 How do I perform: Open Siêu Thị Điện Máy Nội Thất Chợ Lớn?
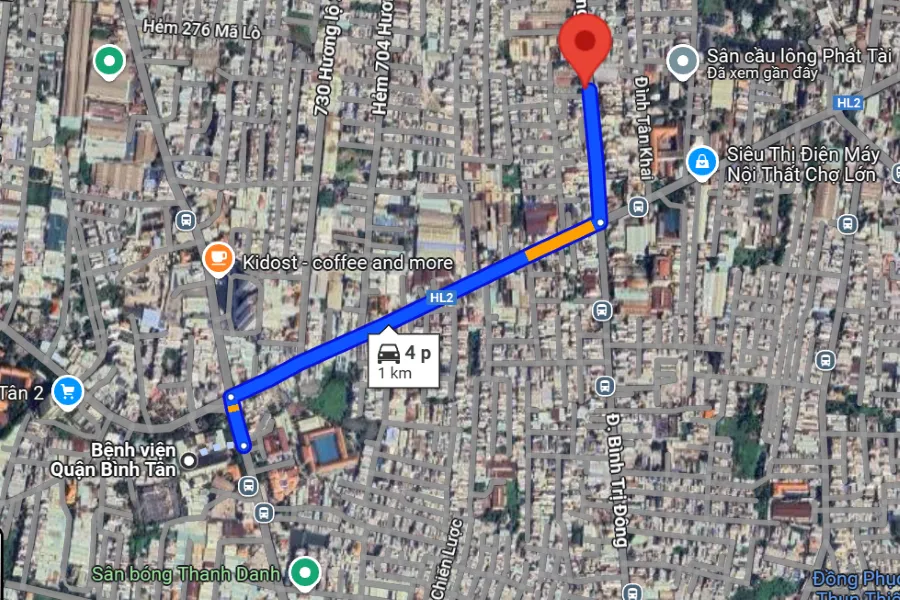coord(703,161)
